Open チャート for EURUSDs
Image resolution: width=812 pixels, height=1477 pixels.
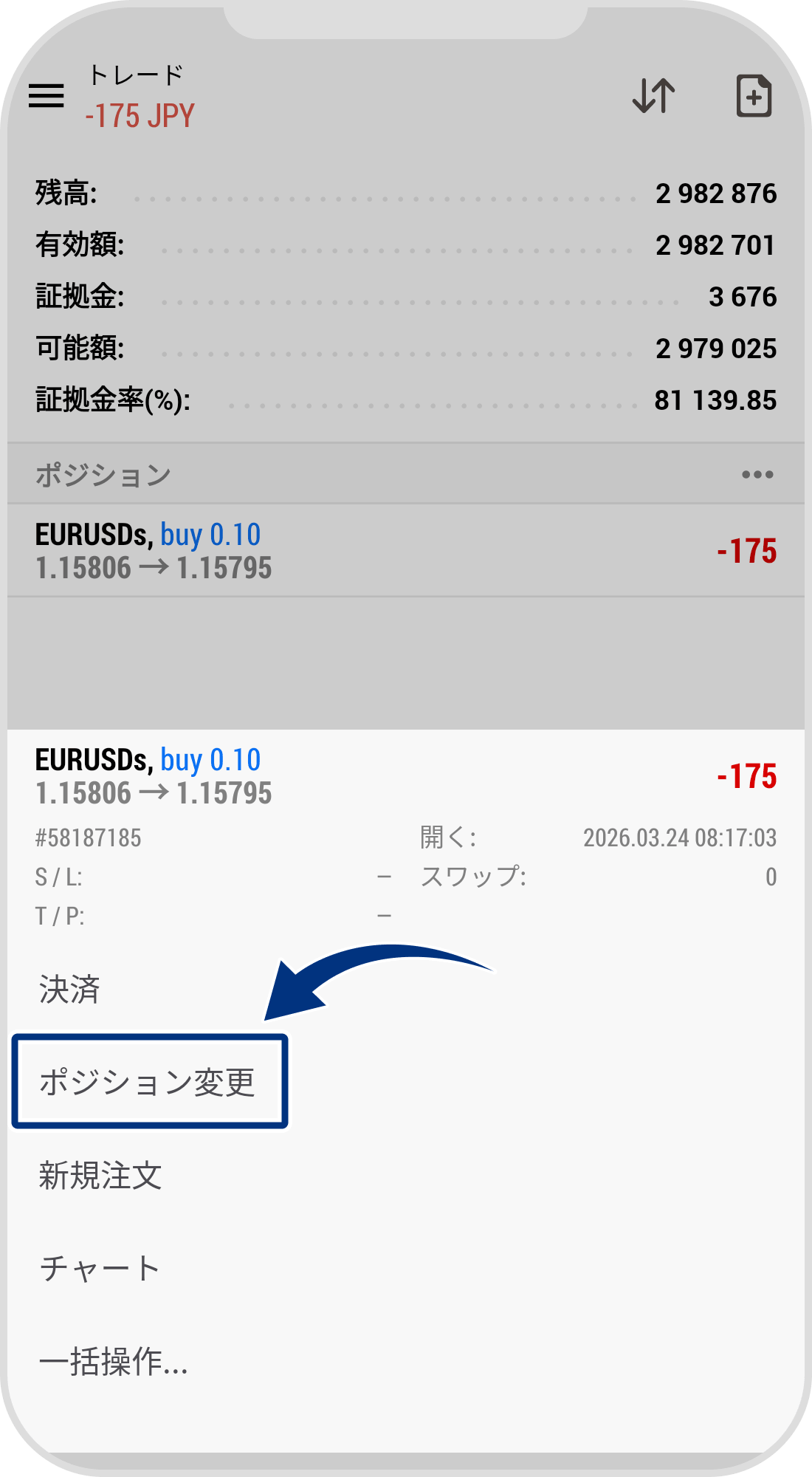pos(100,1268)
